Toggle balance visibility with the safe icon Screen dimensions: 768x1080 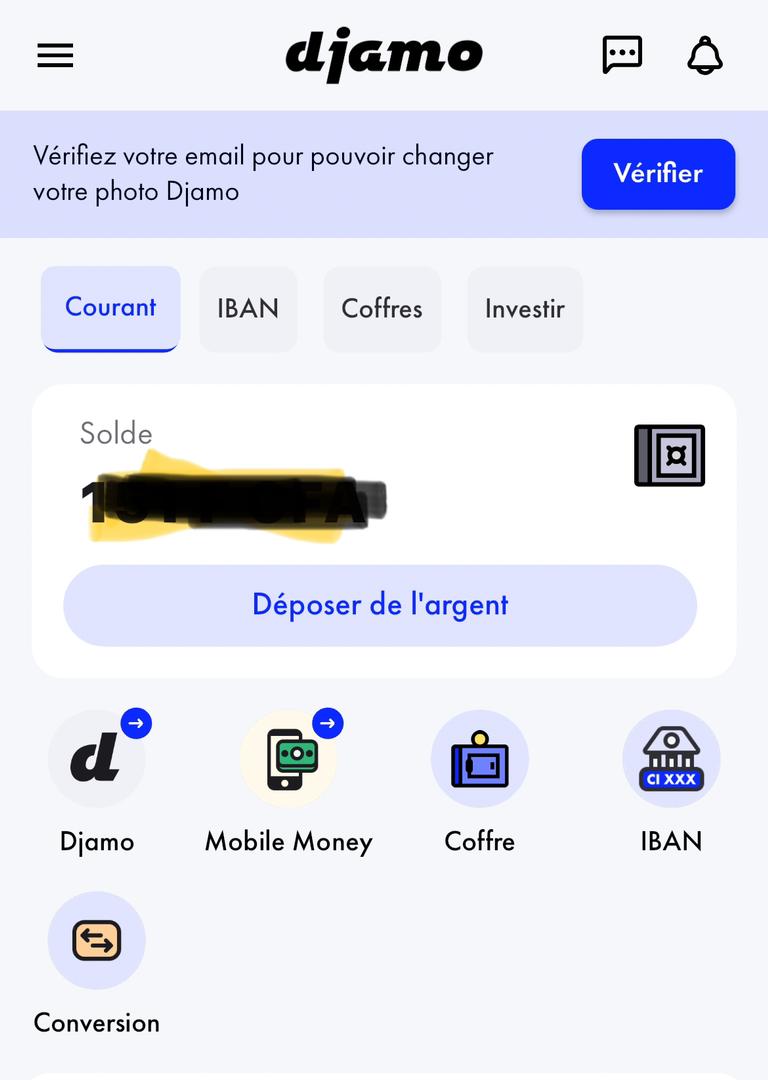click(x=669, y=455)
